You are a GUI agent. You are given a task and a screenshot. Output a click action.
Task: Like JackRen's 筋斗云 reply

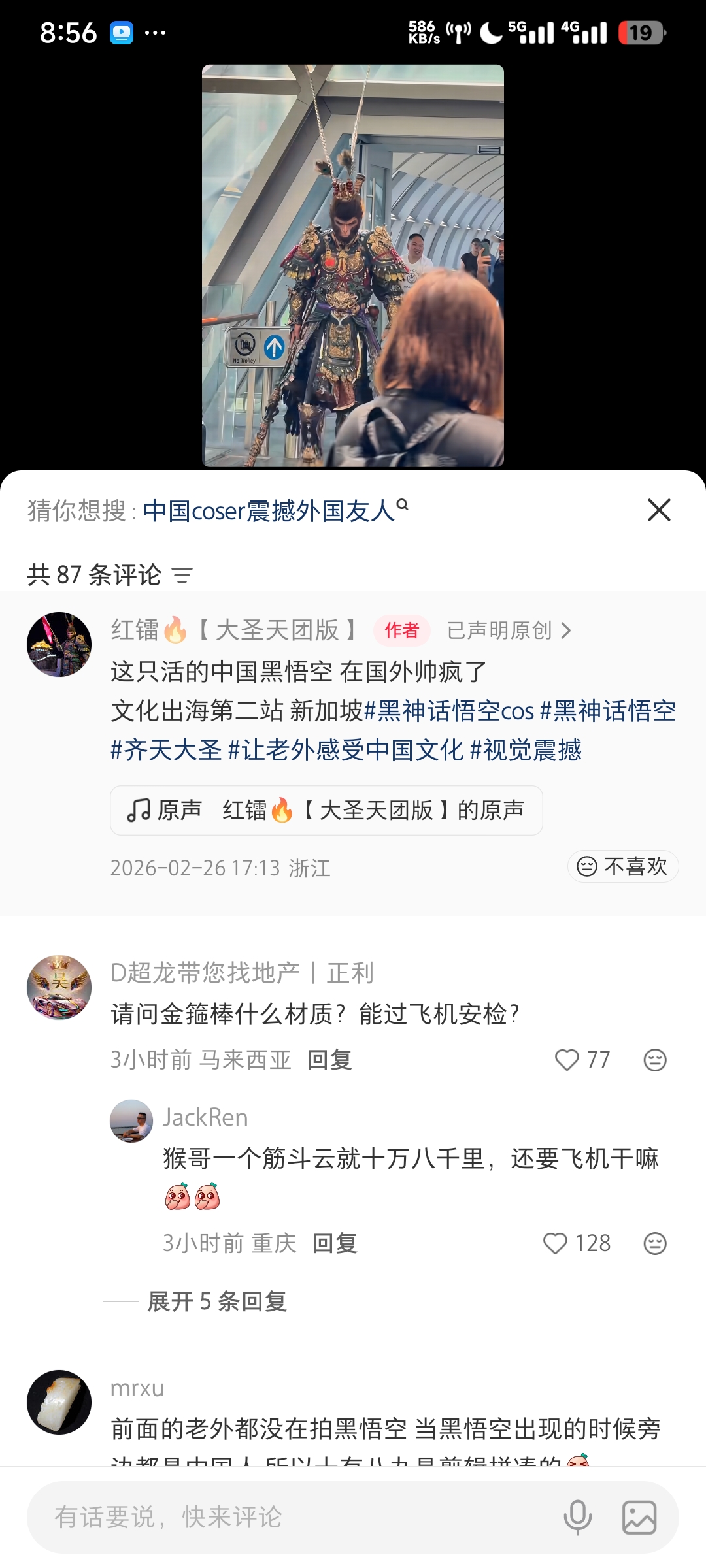556,1243
